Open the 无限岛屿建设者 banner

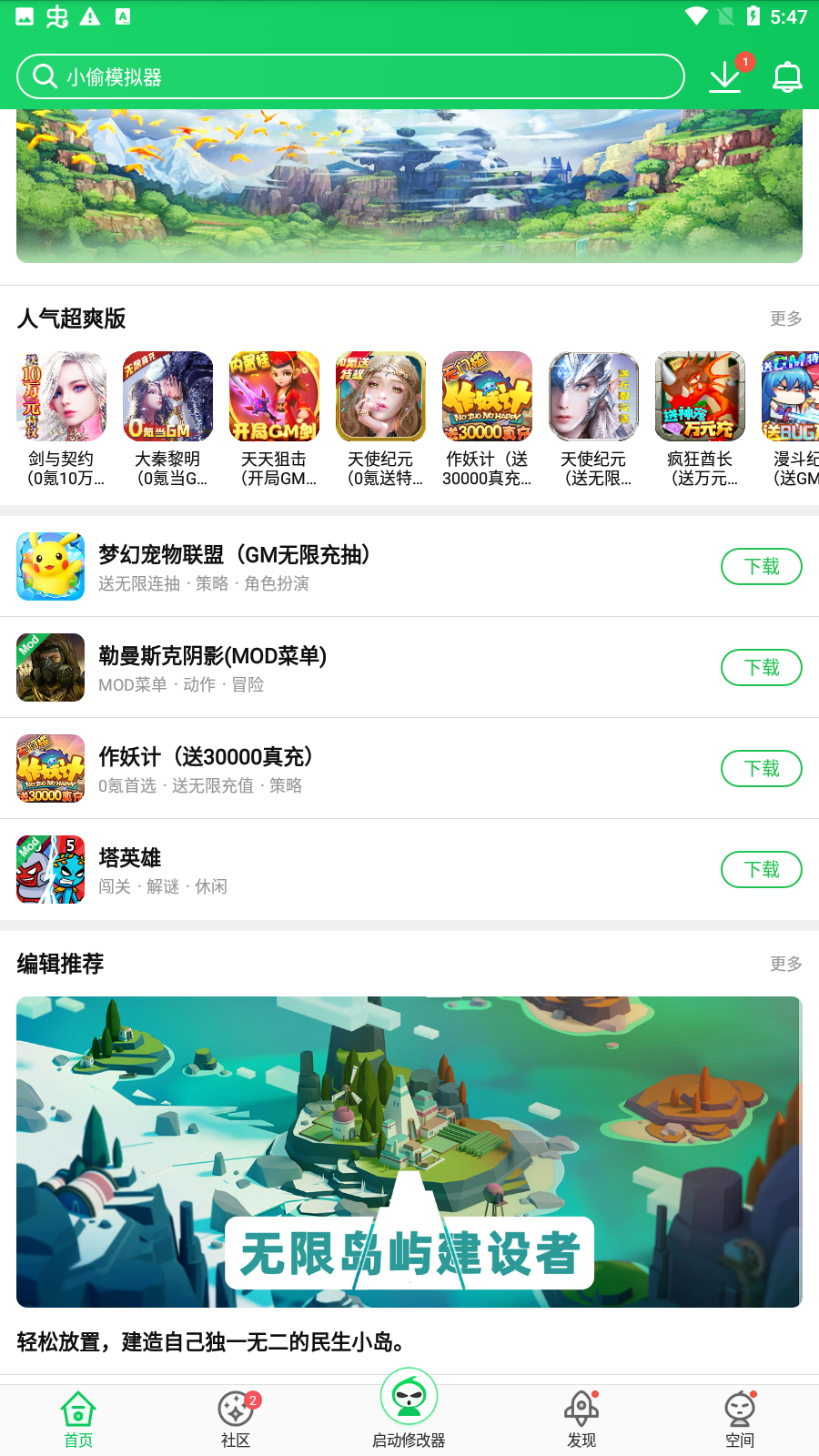(409, 1151)
